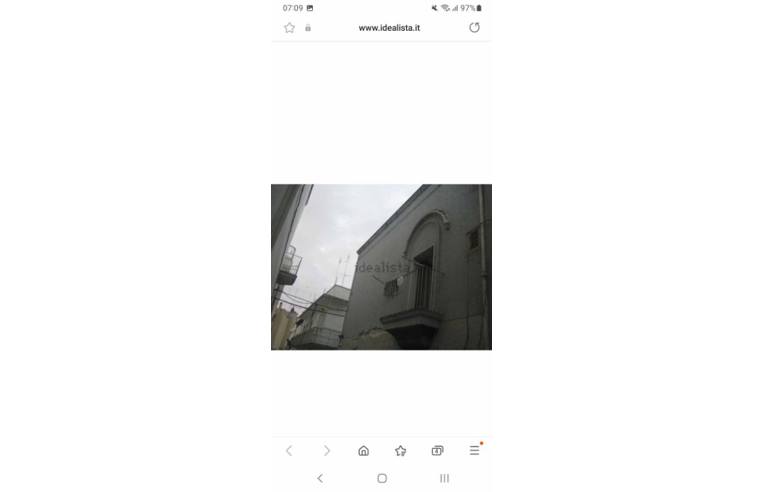The width and height of the screenshot is (764, 492).
Task: Open the browser menu
Action: pyautogui.click(x=474, y=451)
